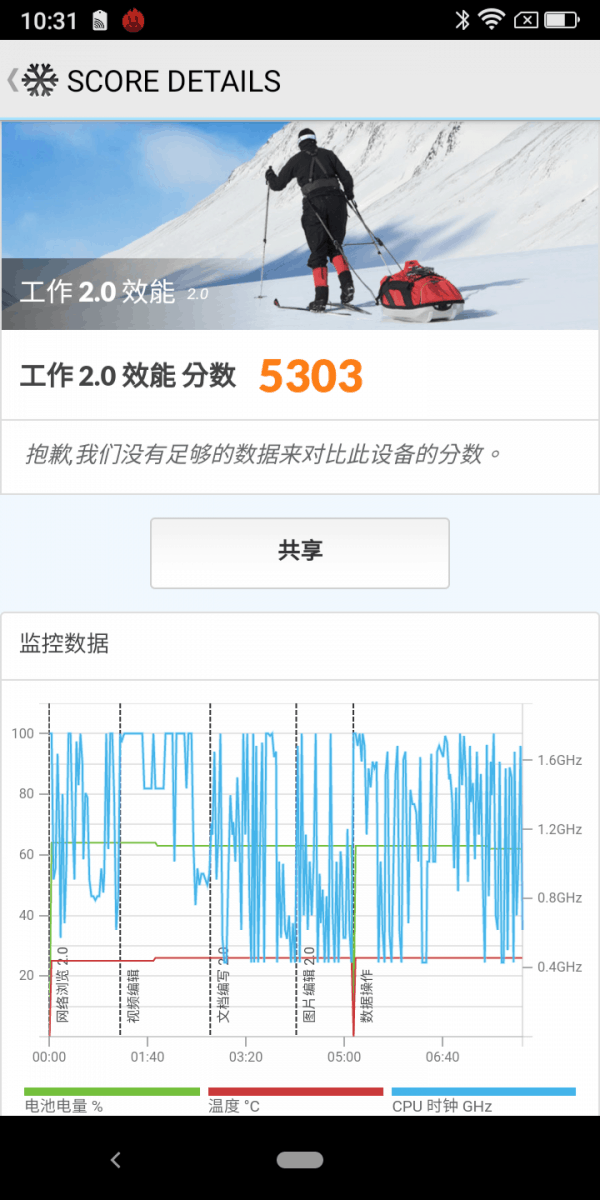Tap the home pill in navigation bar
This screenshot has height=1200, width=600.
pyautogui.click(x=300, y=1160)
